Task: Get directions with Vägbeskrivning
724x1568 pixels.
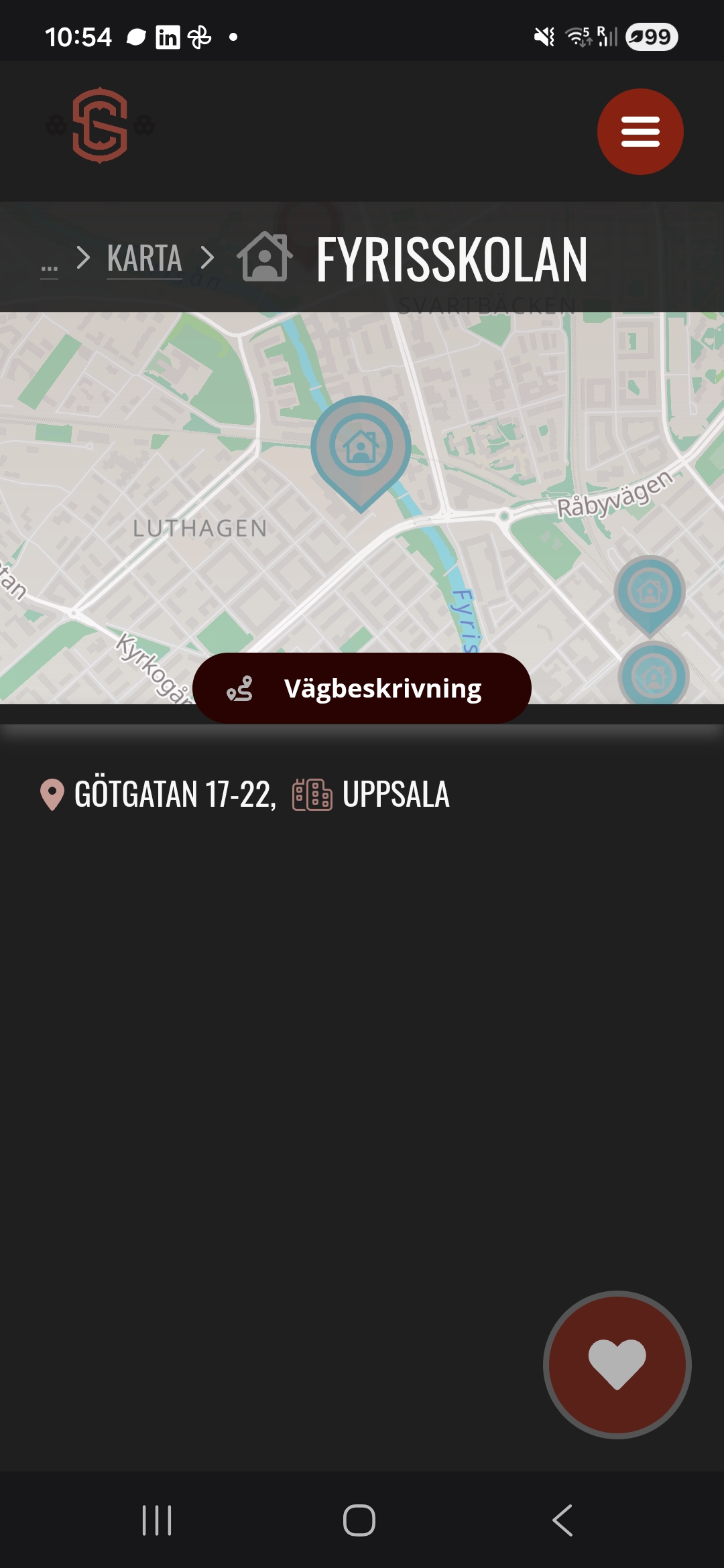Action: (362, 688)
